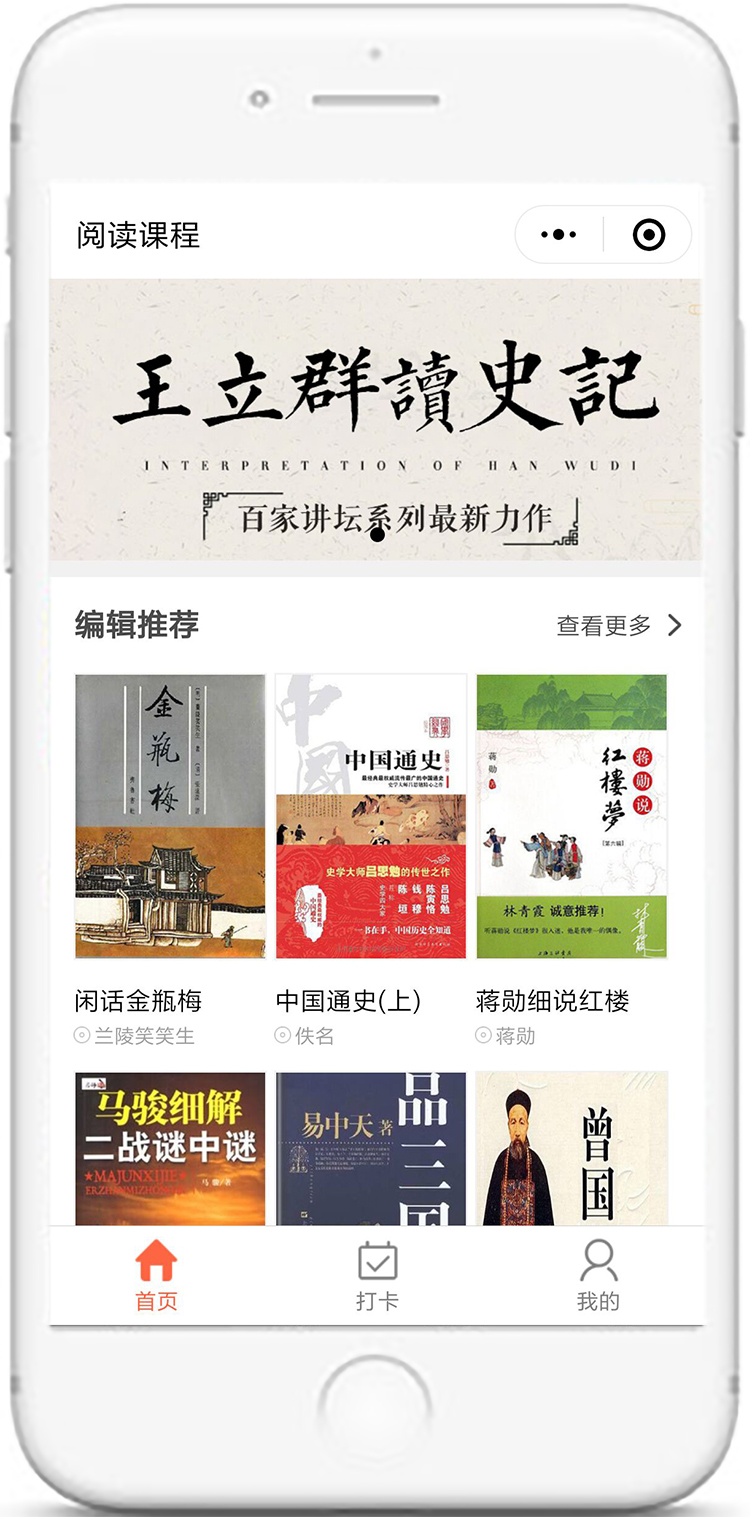This screenshot has height=1517, width=750.
Task: Switch to the 我的 tab
Action: click(x=598, y=1275)
